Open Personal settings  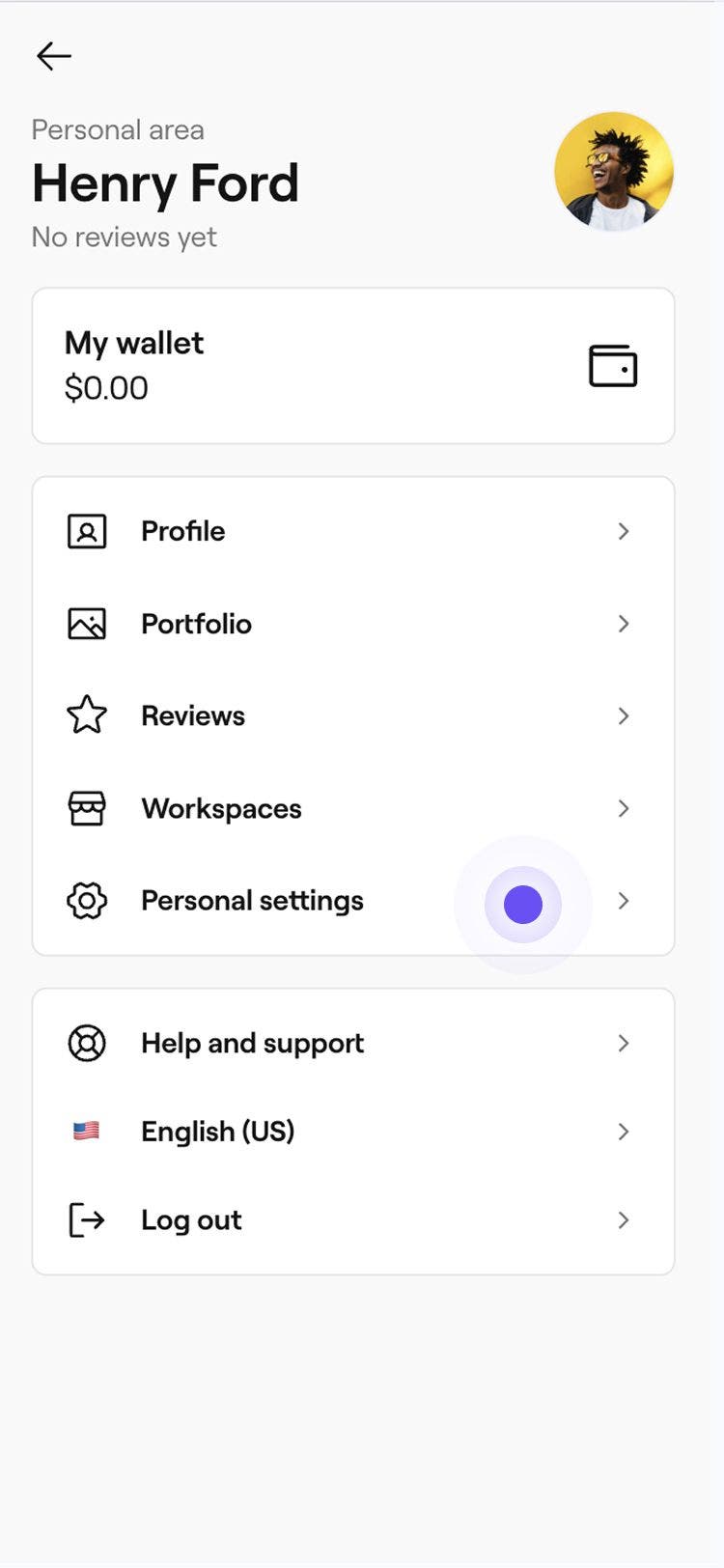point(352,901)
